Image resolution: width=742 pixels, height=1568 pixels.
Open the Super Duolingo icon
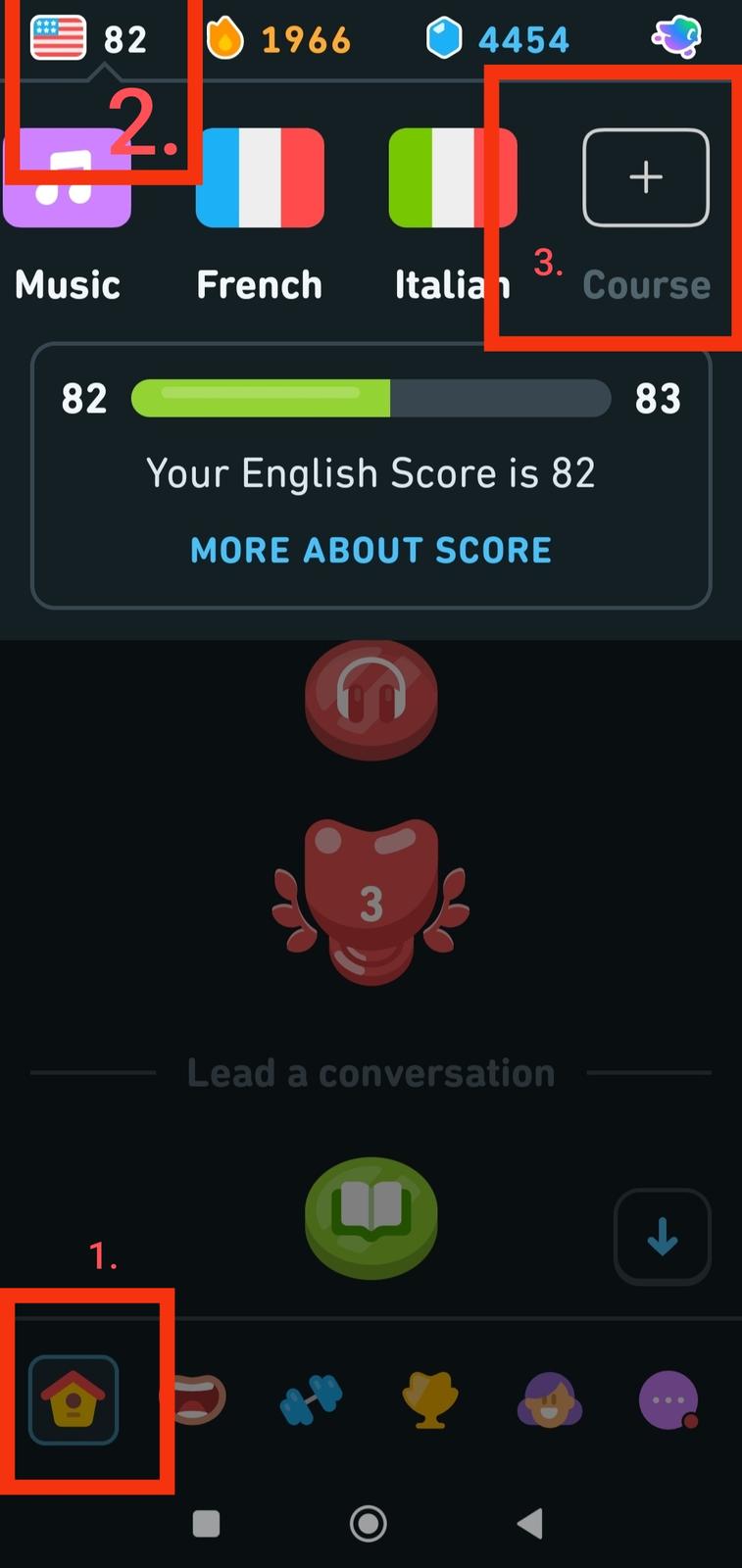coord(676,37)
